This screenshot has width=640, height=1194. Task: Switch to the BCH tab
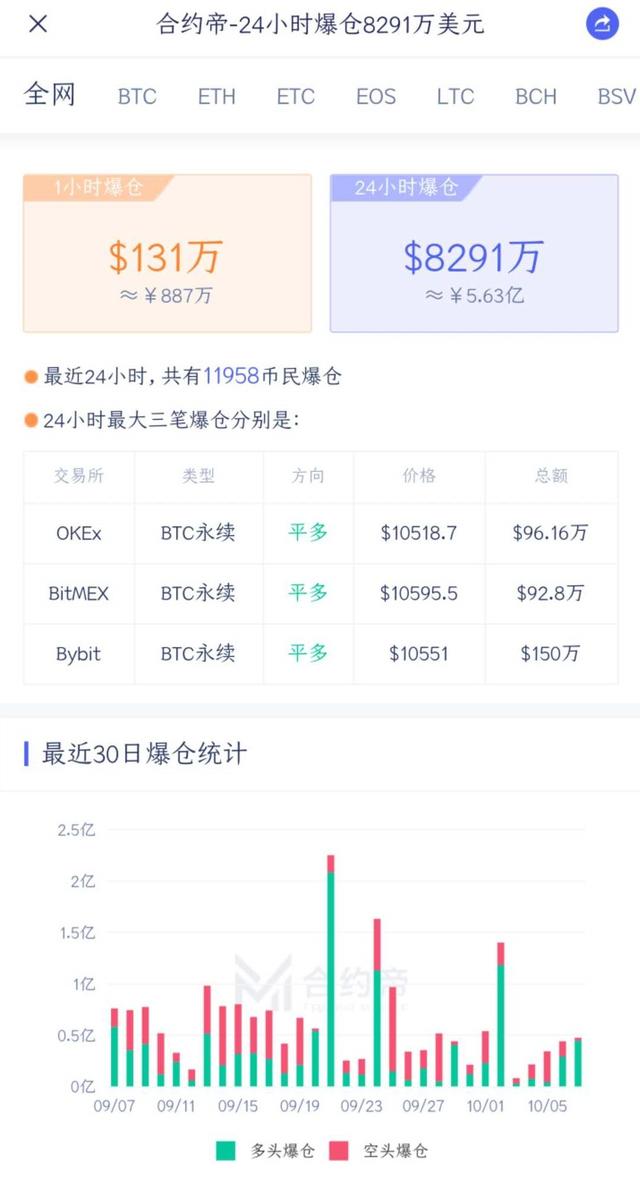536,97
